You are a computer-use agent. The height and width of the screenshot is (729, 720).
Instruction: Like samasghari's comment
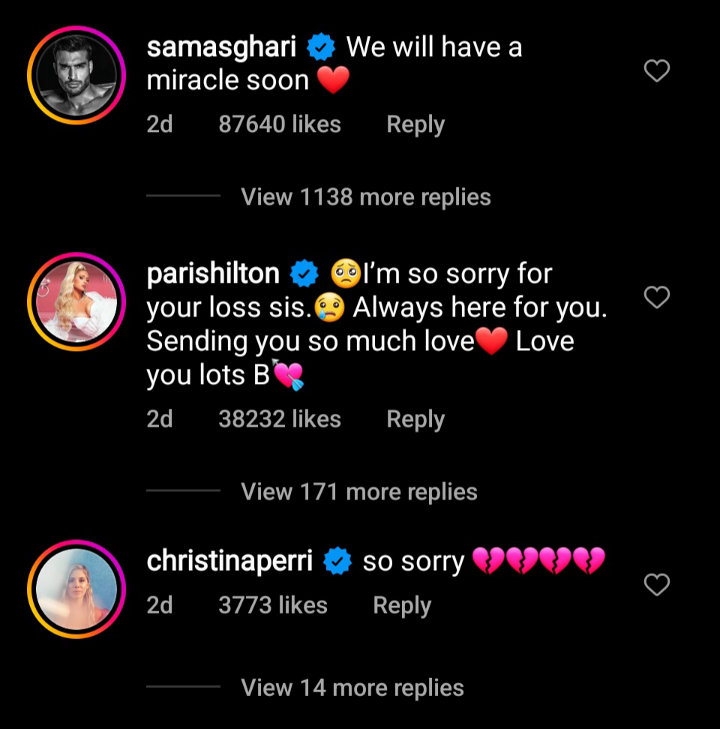(656, 71)
